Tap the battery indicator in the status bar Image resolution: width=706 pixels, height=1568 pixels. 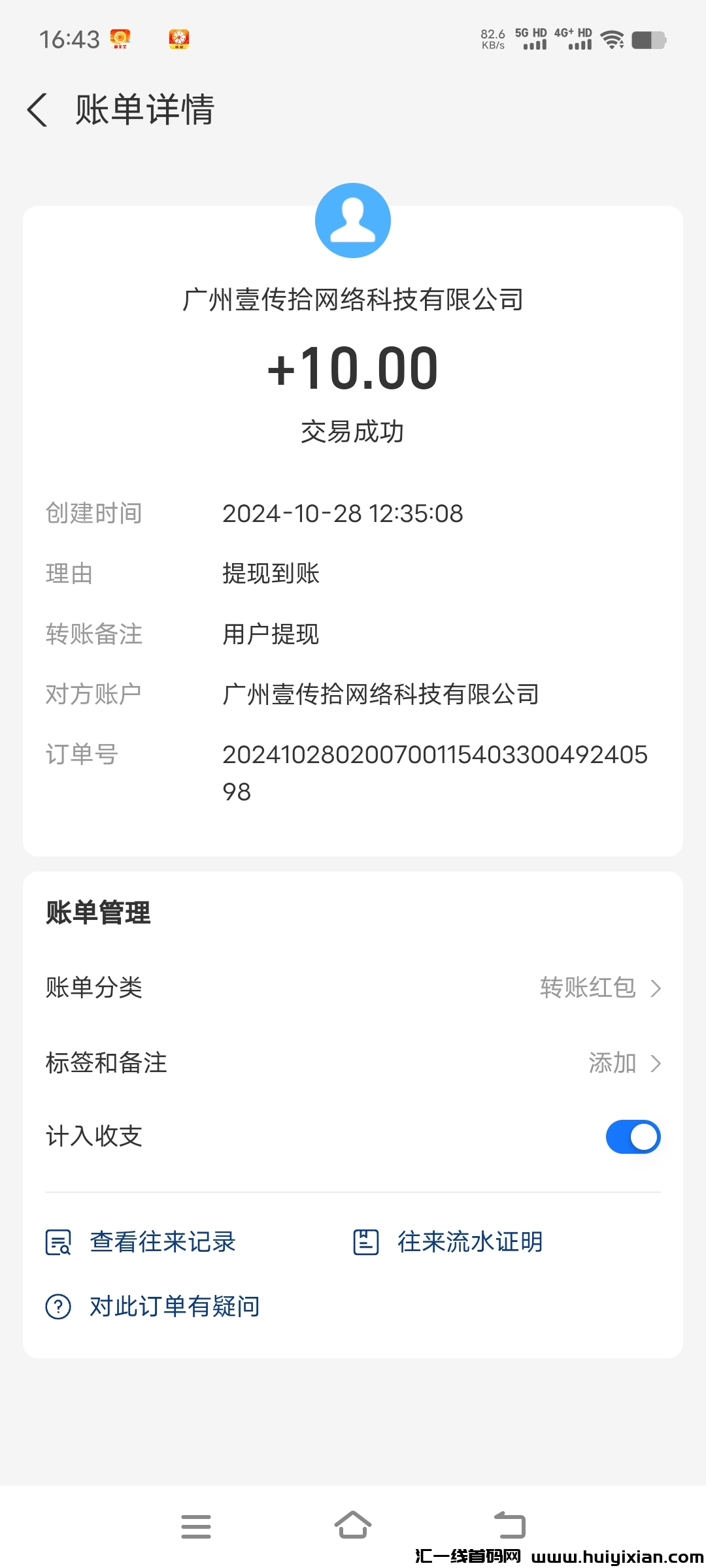click(x=647, y=39)
